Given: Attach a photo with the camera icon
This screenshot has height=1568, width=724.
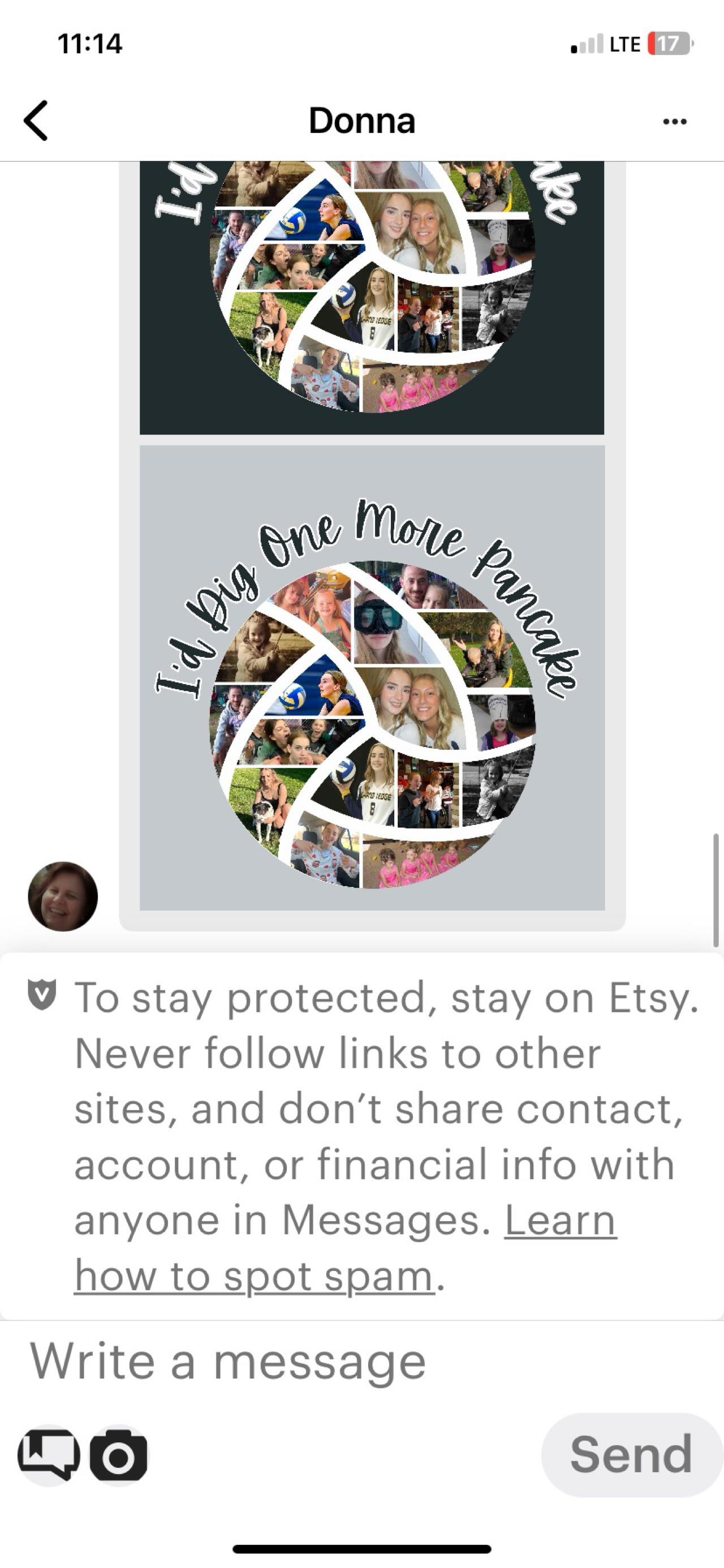Looking at the screenshot, I should [x=119, y=1455].
